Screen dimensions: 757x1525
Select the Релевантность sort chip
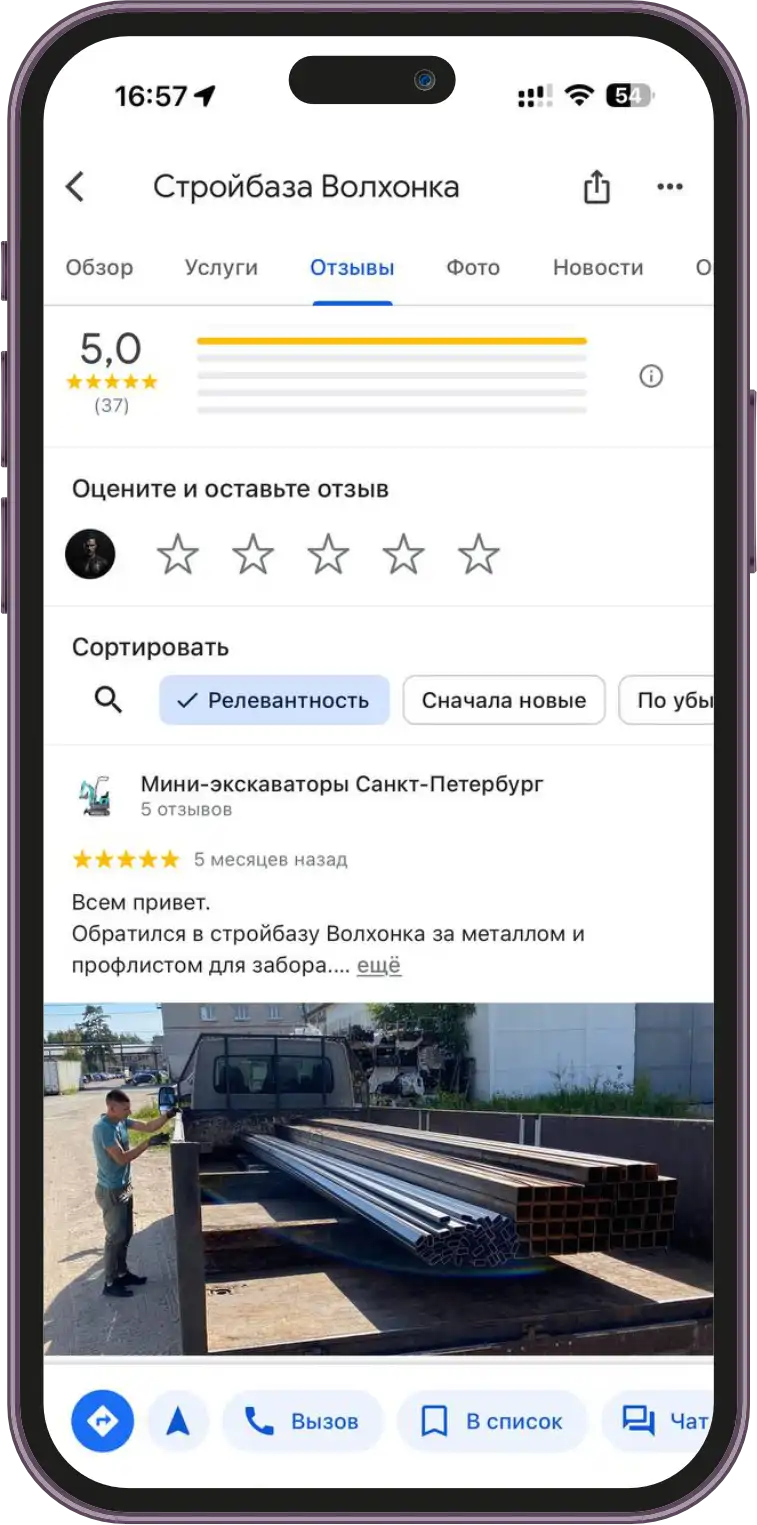274,700
